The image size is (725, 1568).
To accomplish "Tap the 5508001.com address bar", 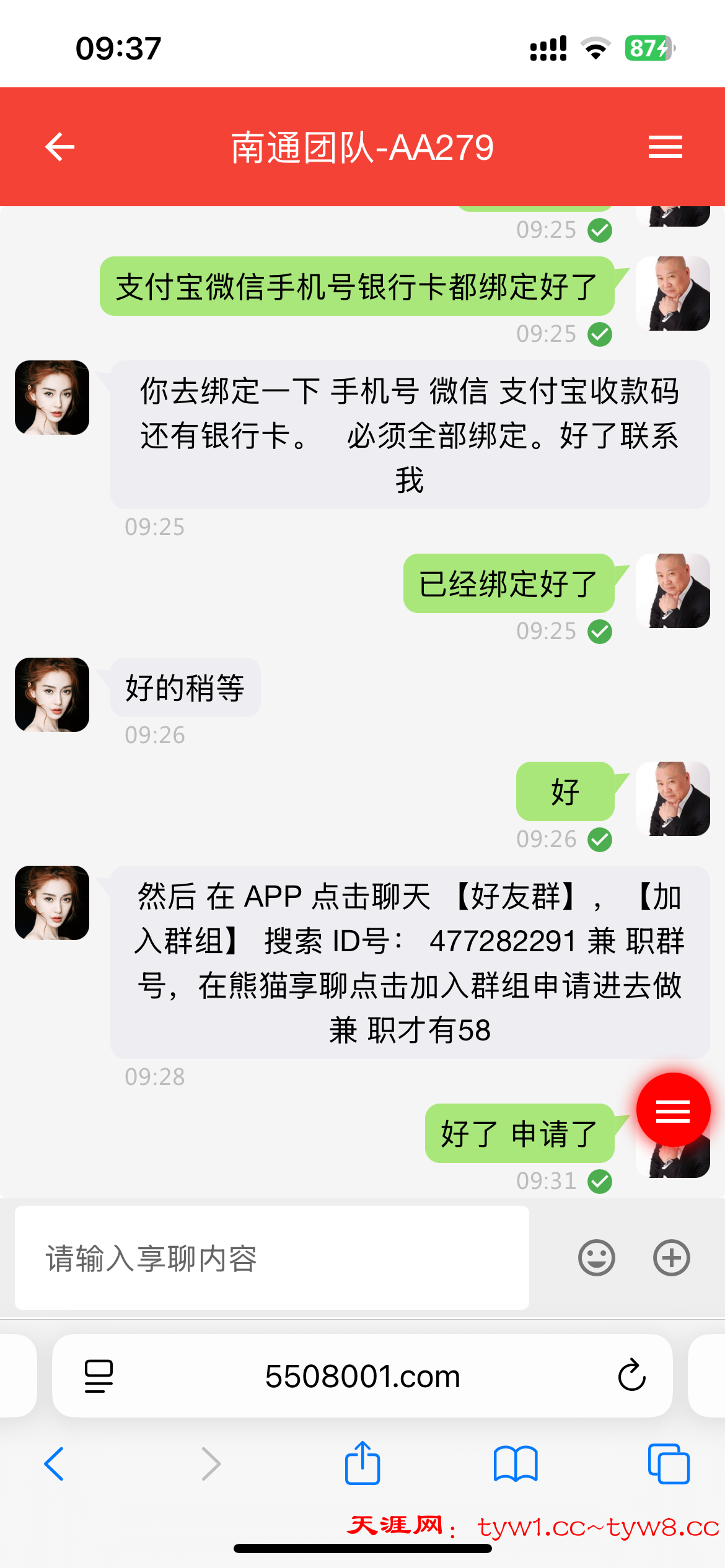I will tap(362, 1375).
